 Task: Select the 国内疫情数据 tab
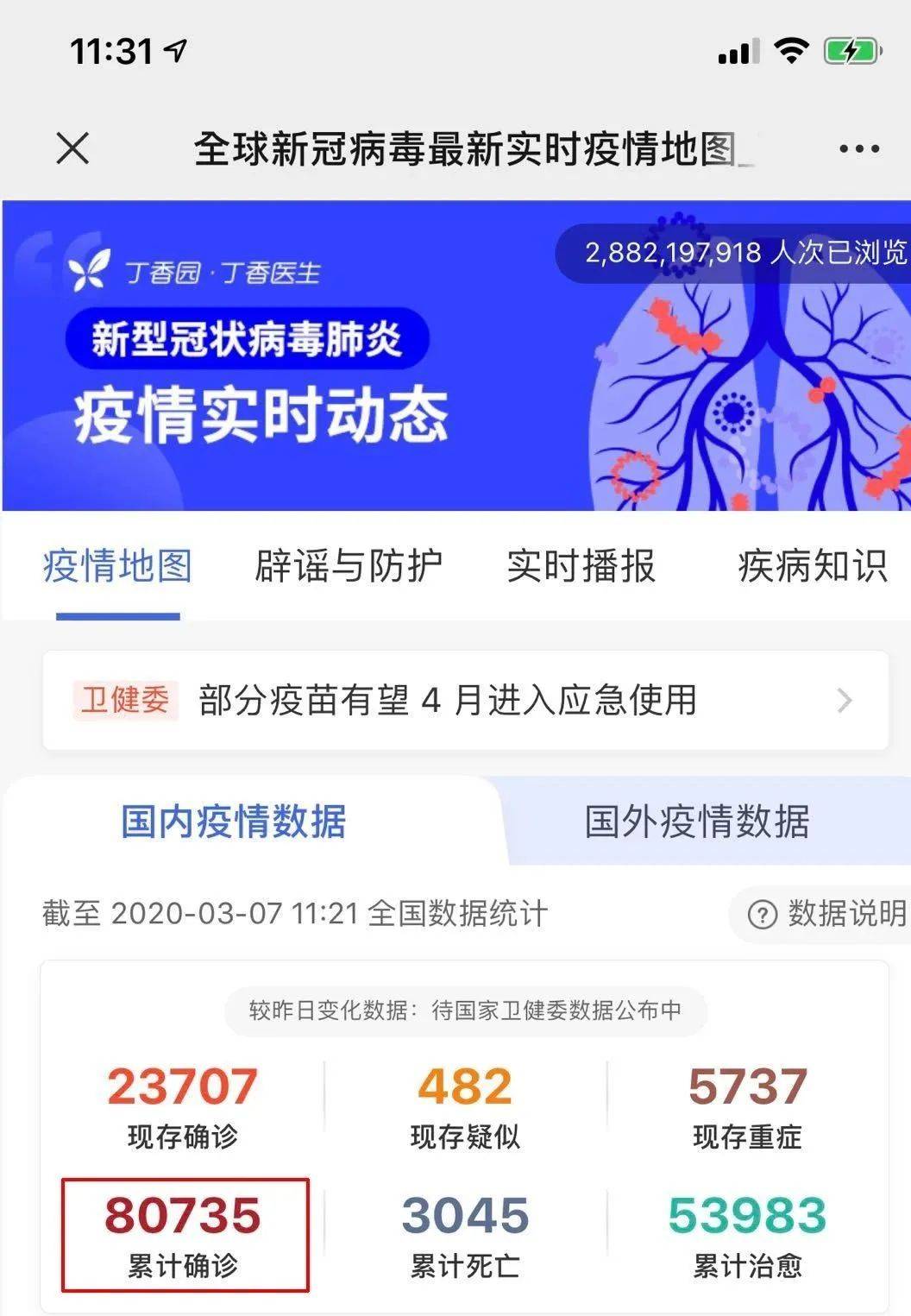pos(234,821)
